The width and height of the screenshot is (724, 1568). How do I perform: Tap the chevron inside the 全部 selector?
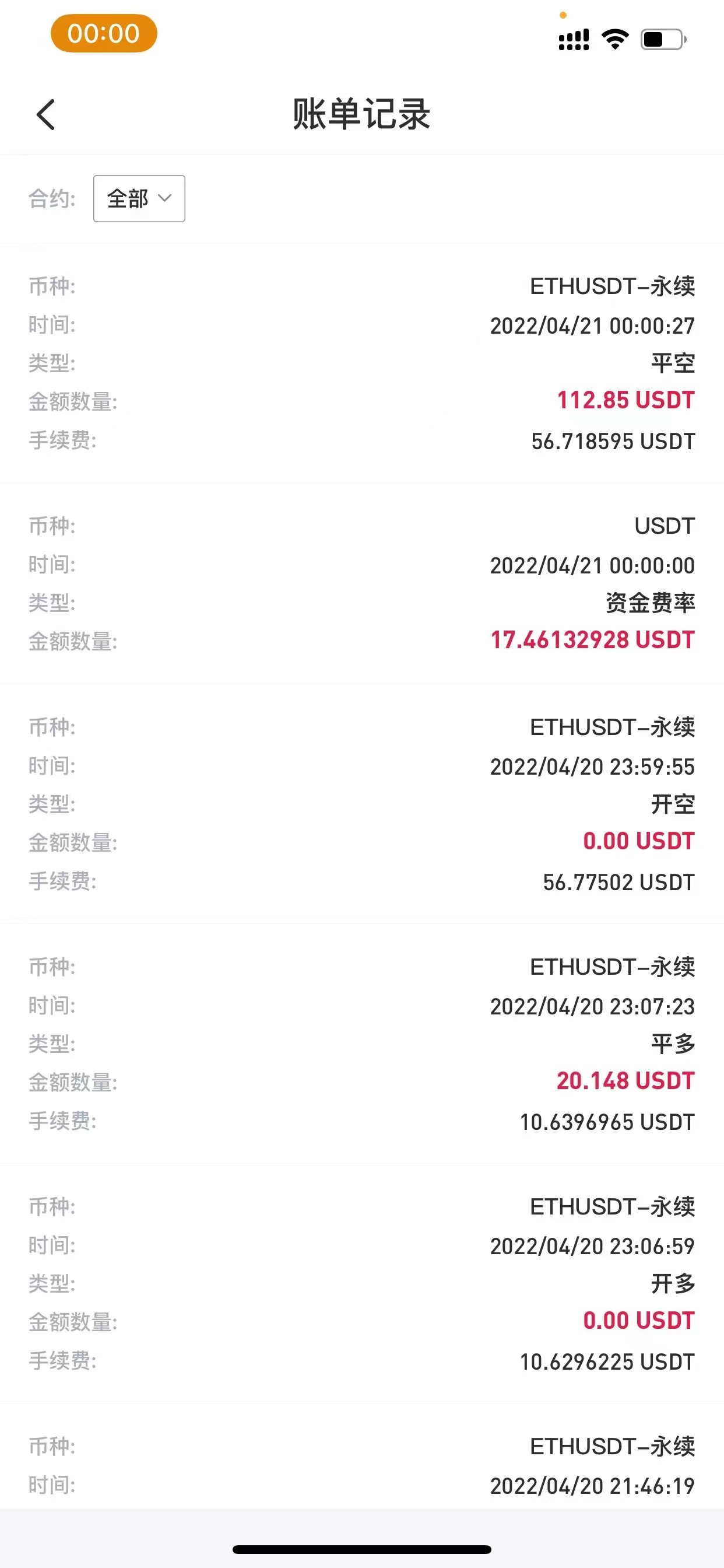click(164, 198)
